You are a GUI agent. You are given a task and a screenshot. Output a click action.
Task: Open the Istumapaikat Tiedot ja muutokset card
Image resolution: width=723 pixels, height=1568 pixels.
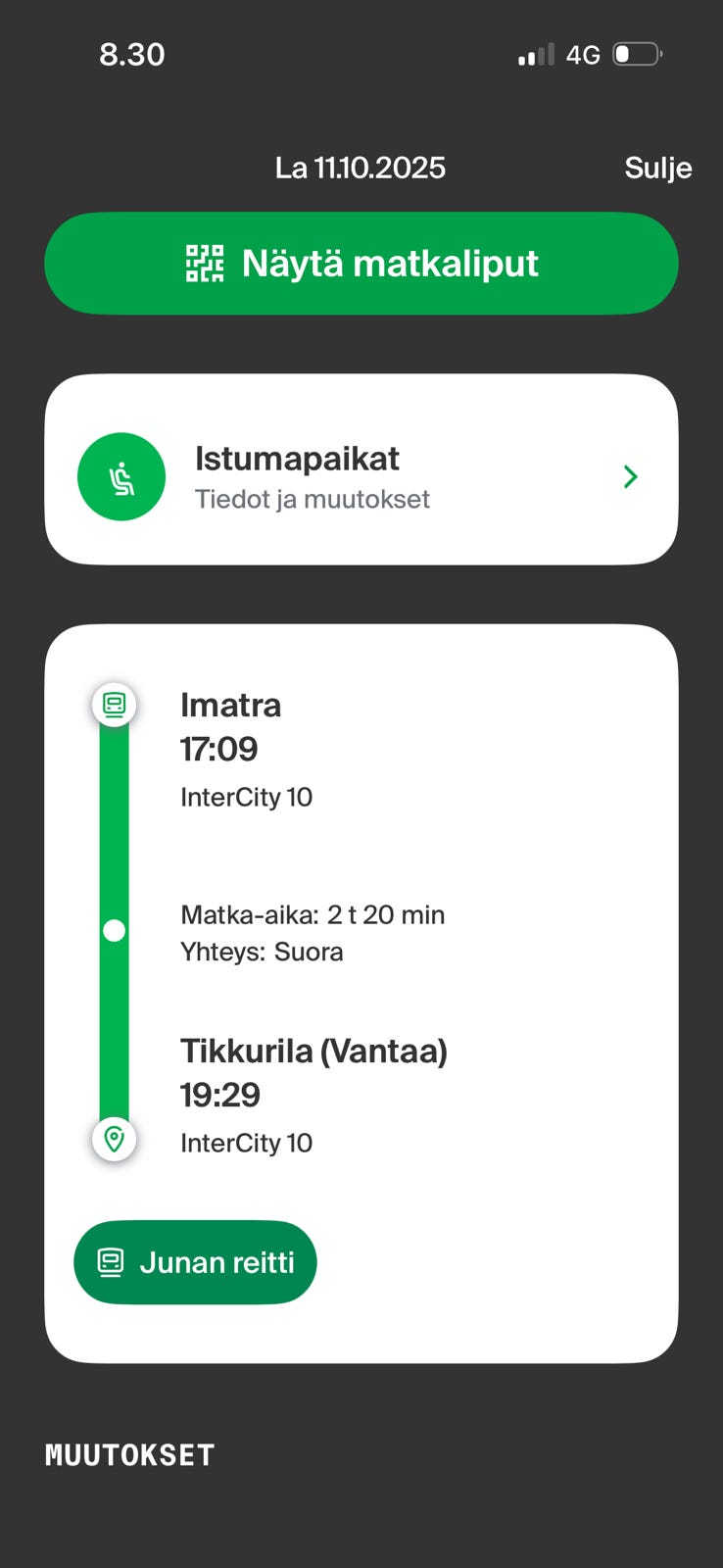tap(361, 468)
